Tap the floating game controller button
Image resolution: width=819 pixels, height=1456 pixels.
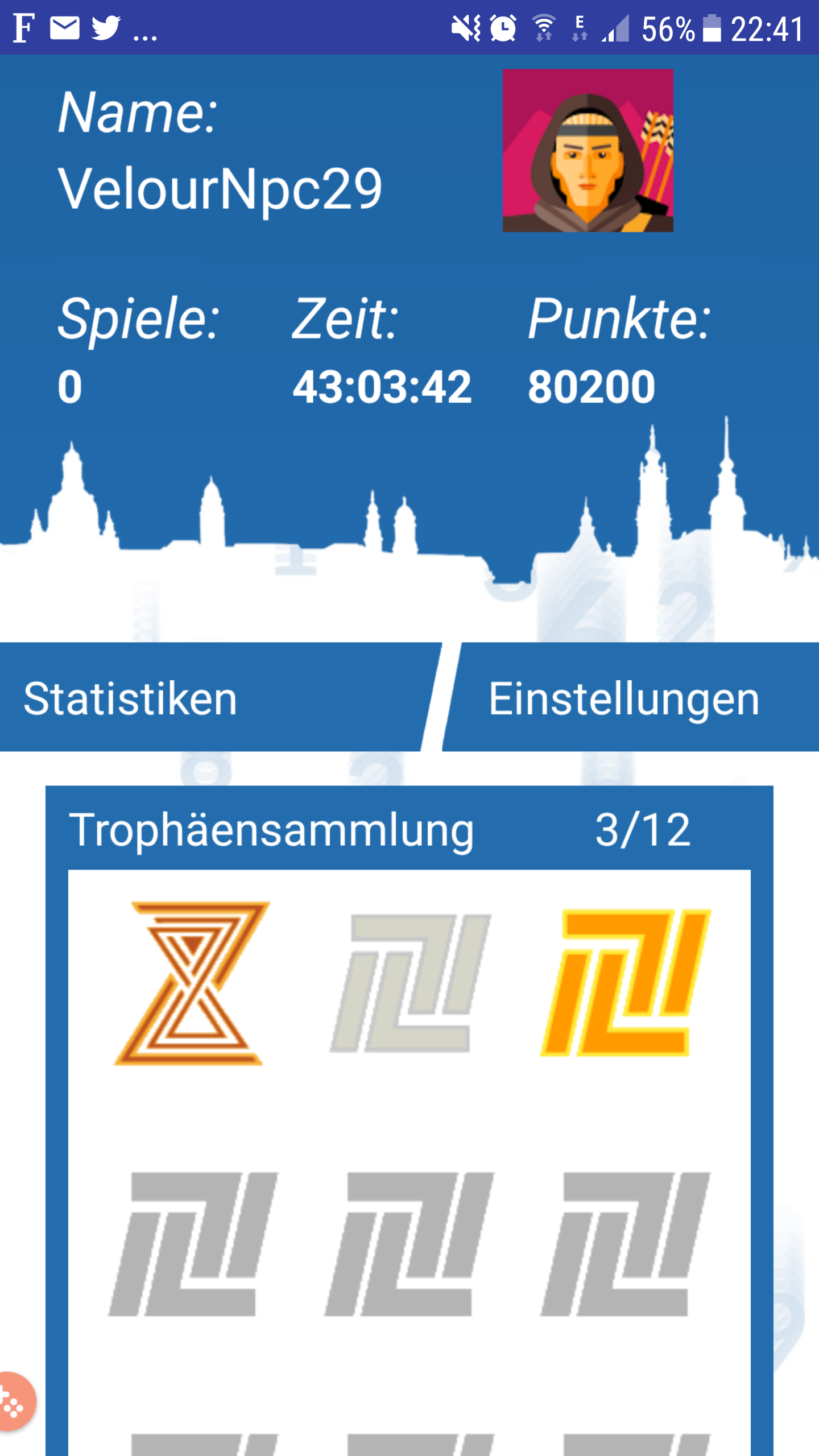pos(16,1400)
